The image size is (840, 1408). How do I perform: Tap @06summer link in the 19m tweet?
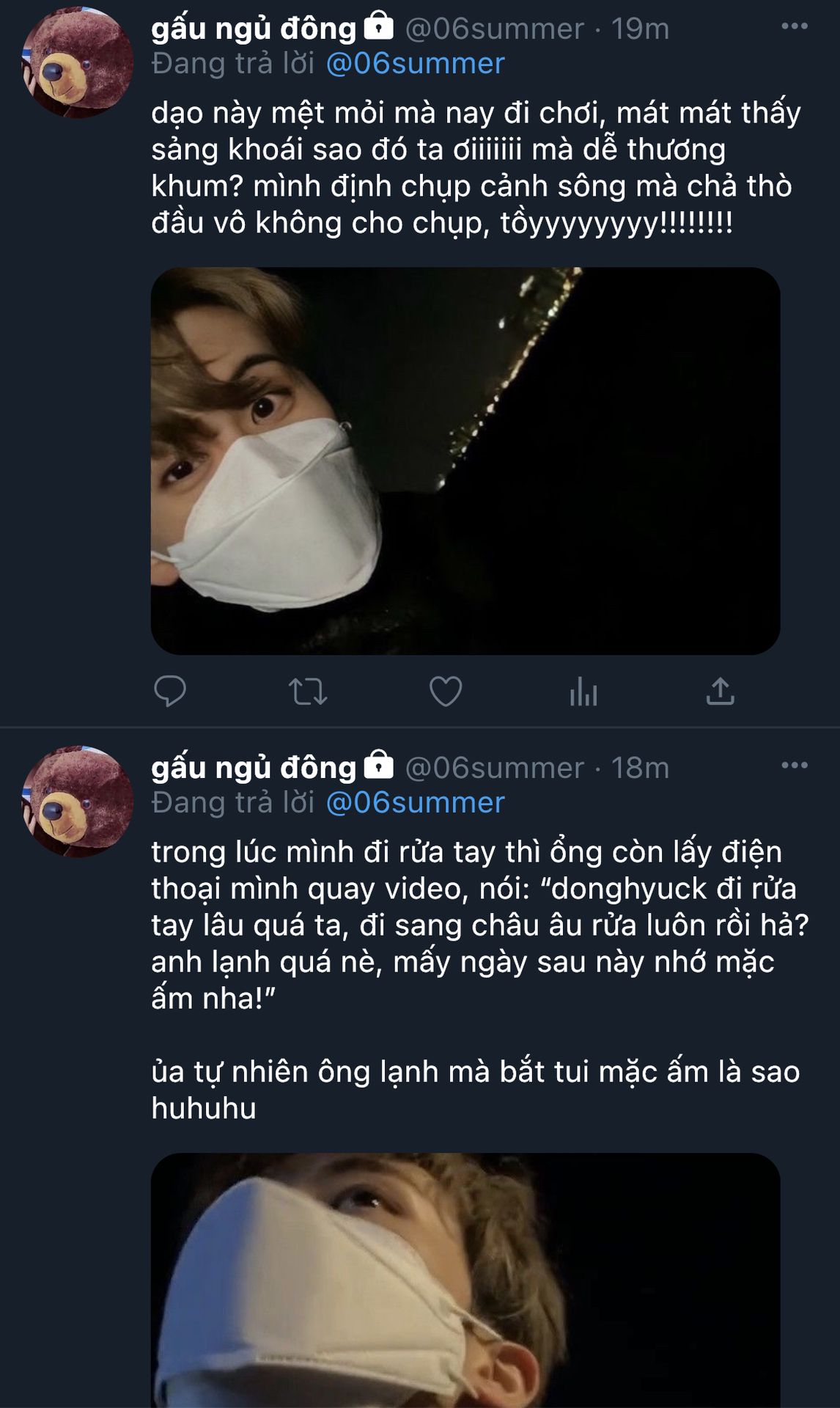click(415, 64)
